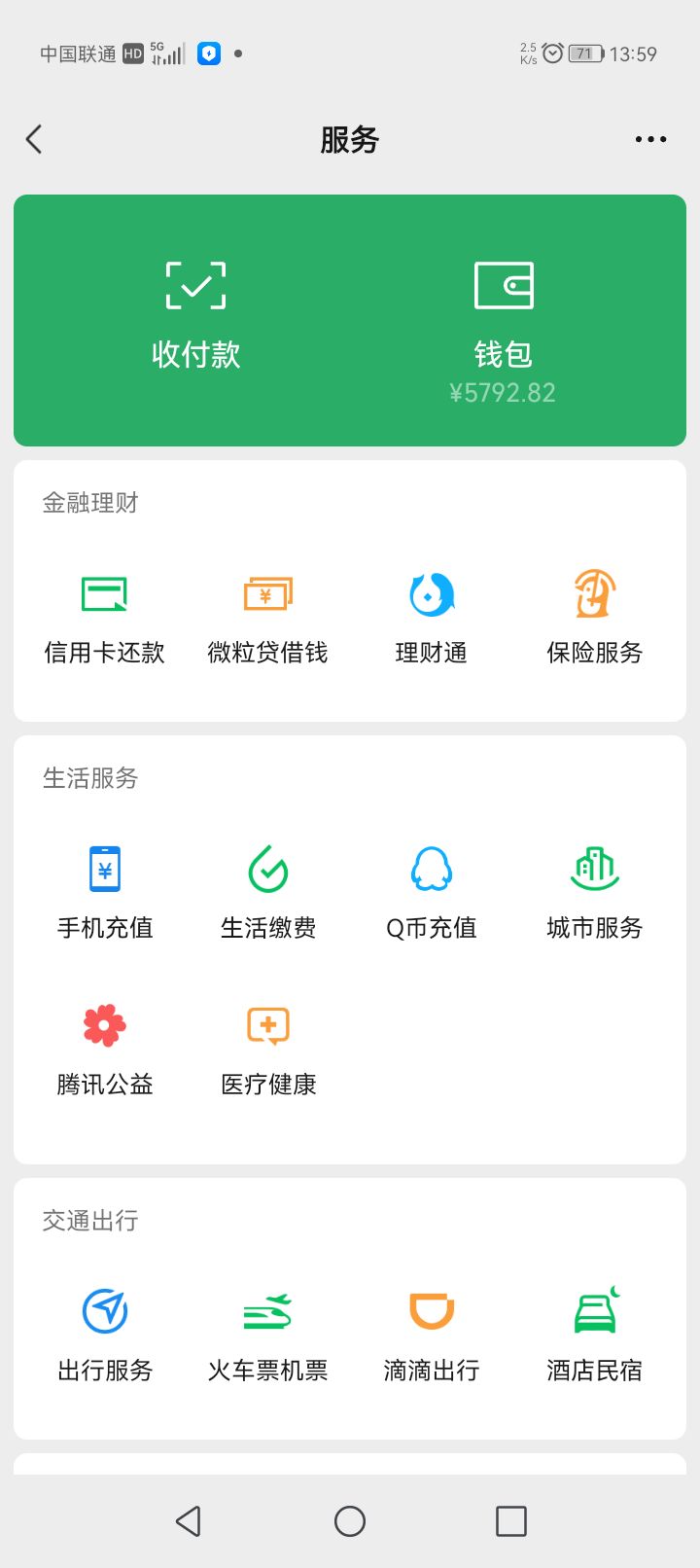
Task: Go back from the 服务 page
Action: click(34, 139)
